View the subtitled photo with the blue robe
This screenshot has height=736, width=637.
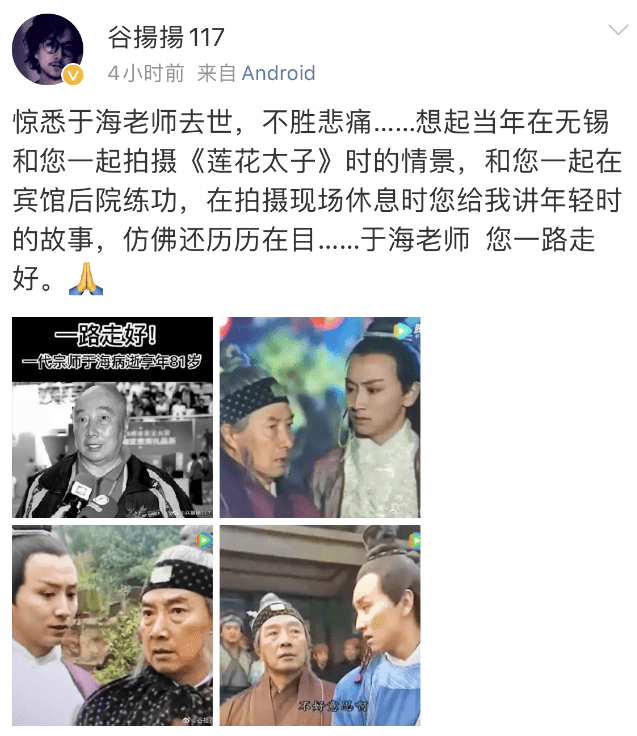(320, 625)
